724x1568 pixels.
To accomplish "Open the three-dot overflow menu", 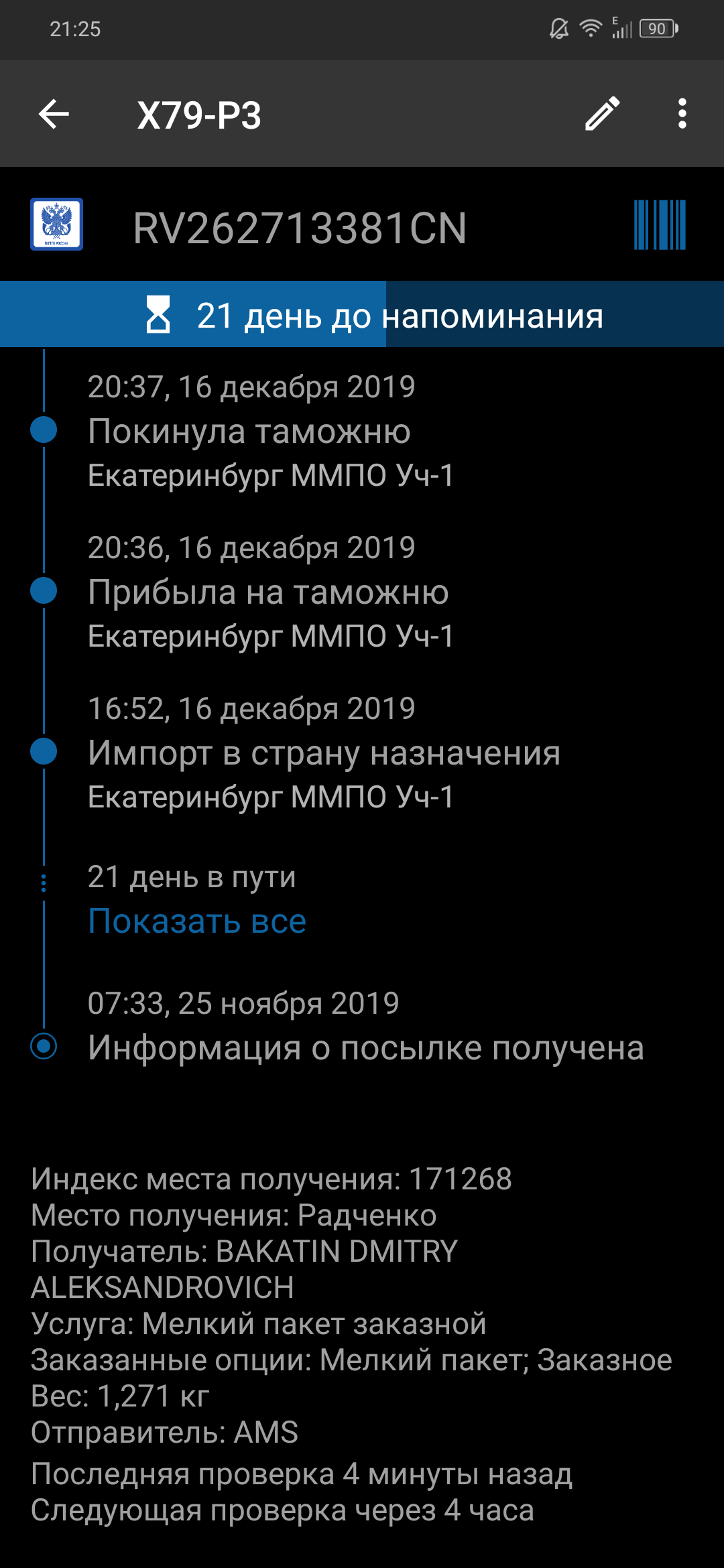I will pos(682,114).
